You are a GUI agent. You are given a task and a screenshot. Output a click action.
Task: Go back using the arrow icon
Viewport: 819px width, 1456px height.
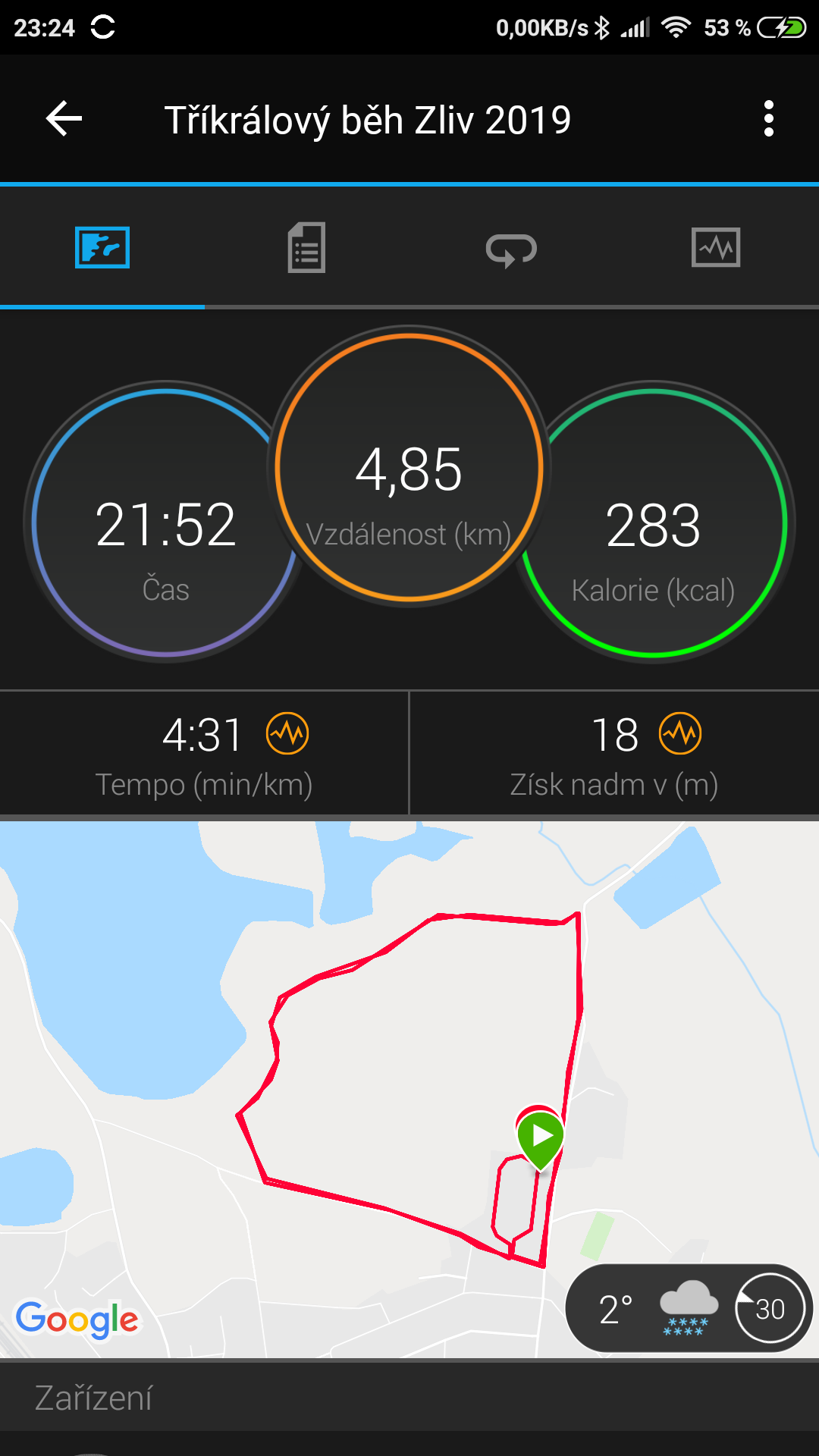(64, 119)
